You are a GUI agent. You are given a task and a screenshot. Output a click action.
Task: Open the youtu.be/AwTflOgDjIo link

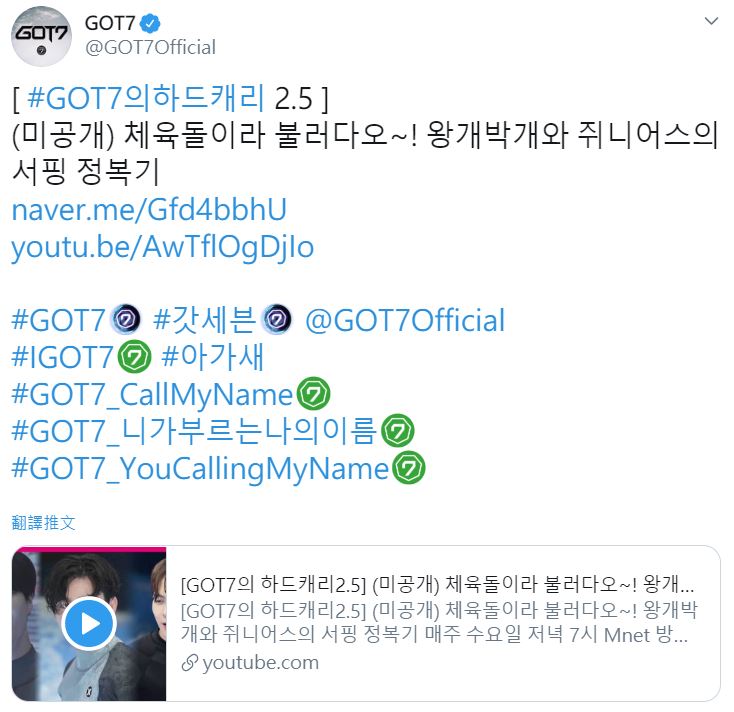162,247
